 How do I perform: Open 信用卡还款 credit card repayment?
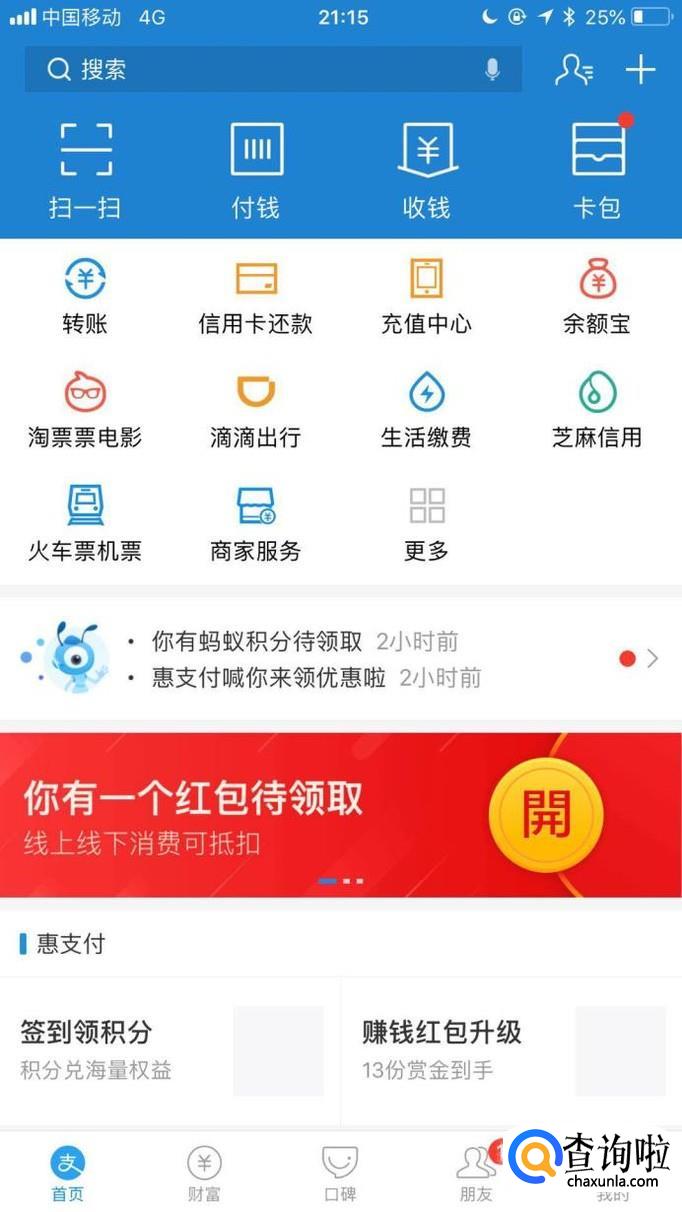point(256,296)
